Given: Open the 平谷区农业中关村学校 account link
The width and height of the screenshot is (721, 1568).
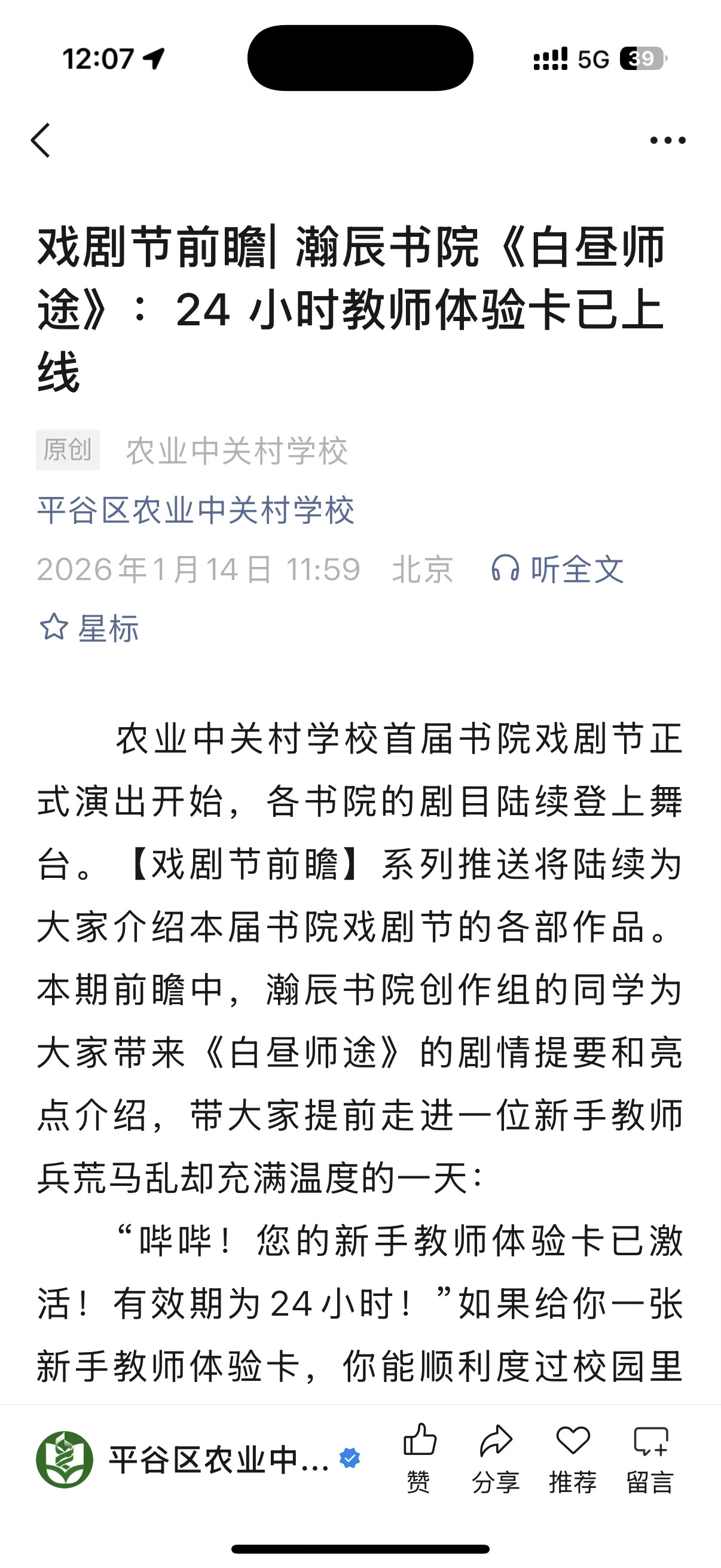Looking at the screenshot, I should pos(195,510).
